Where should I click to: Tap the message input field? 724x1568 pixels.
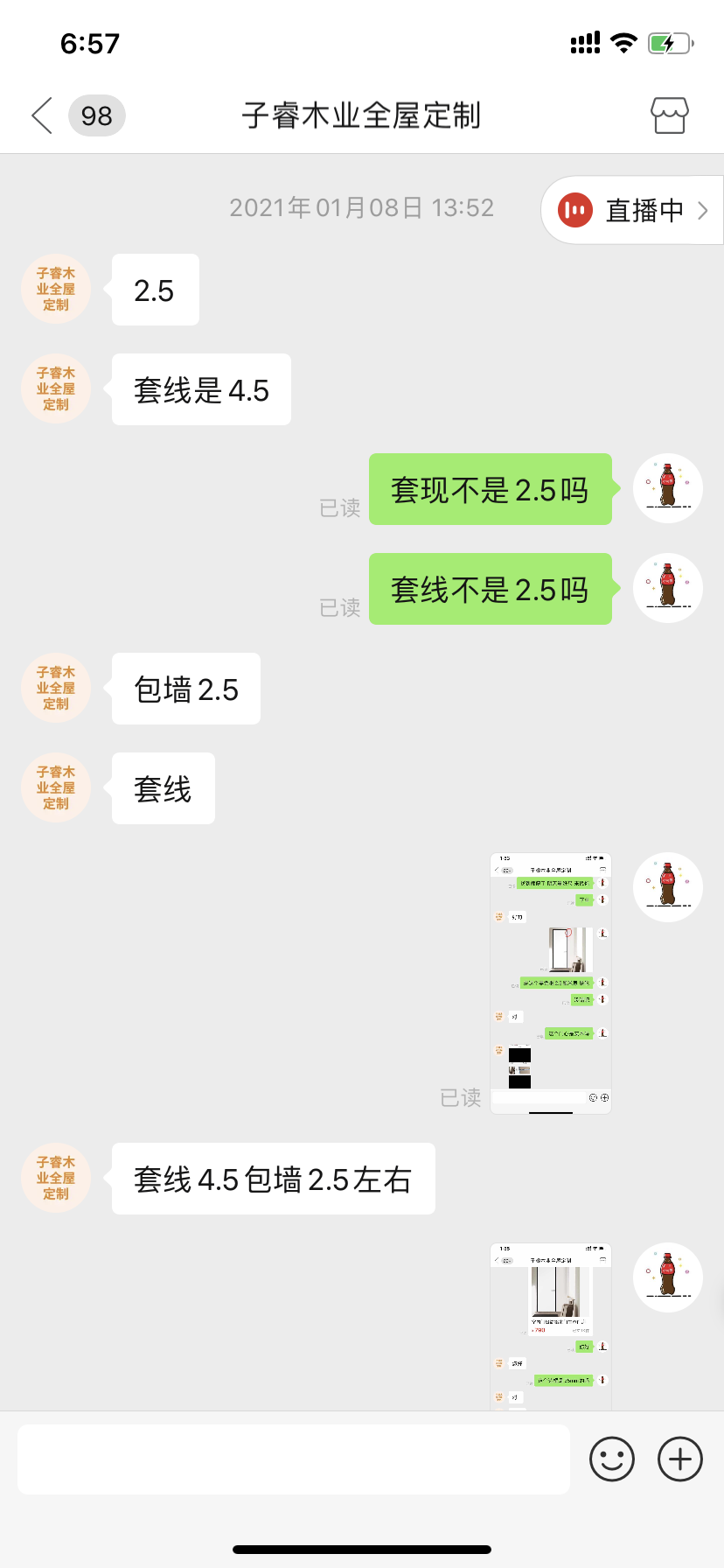[294, 1459]
